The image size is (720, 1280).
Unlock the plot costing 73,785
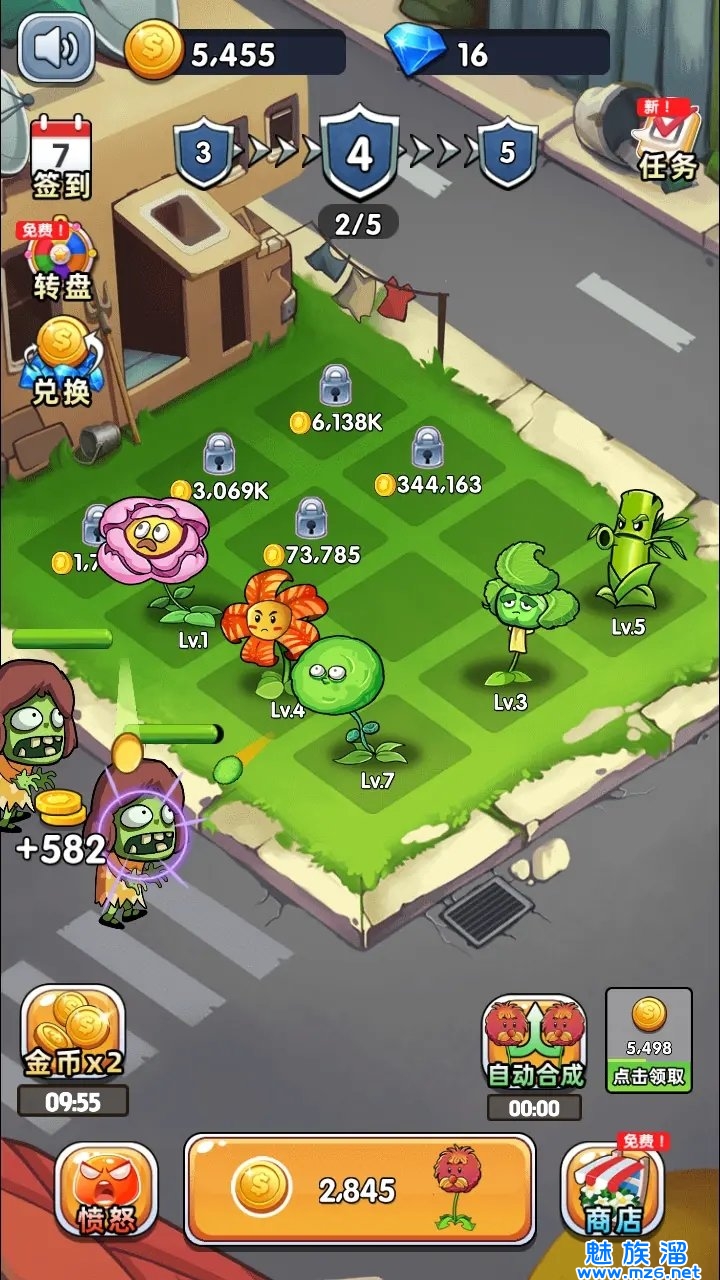point(311,532)
